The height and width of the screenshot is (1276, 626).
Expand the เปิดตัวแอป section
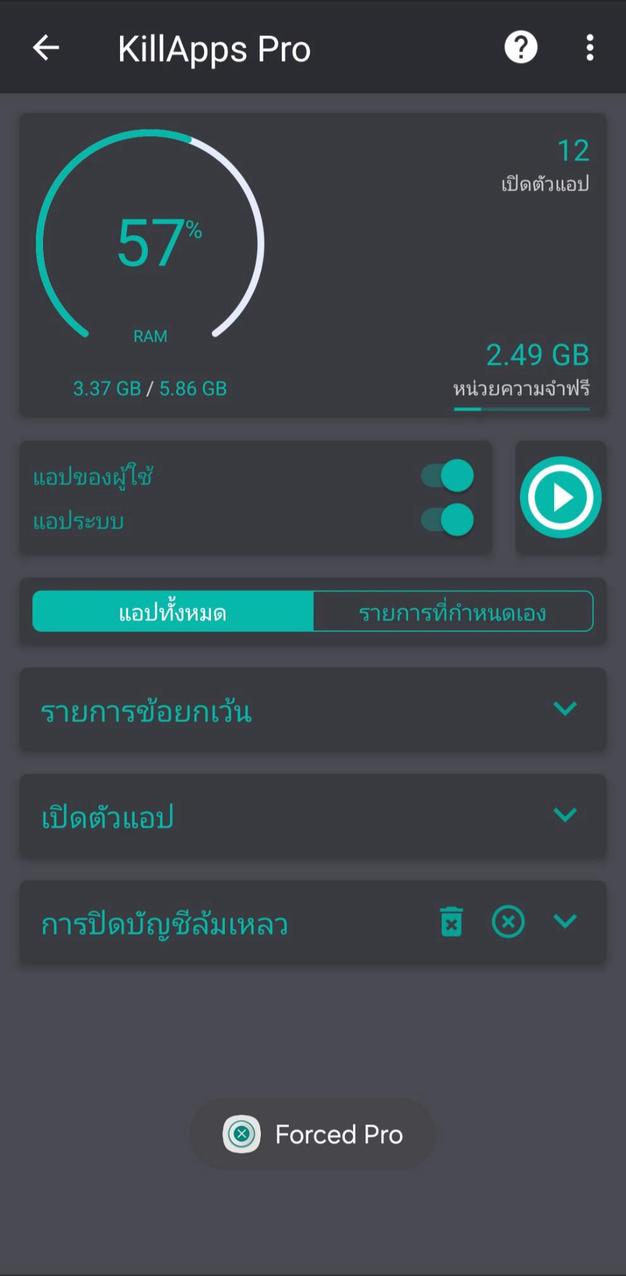pos(313,816)
